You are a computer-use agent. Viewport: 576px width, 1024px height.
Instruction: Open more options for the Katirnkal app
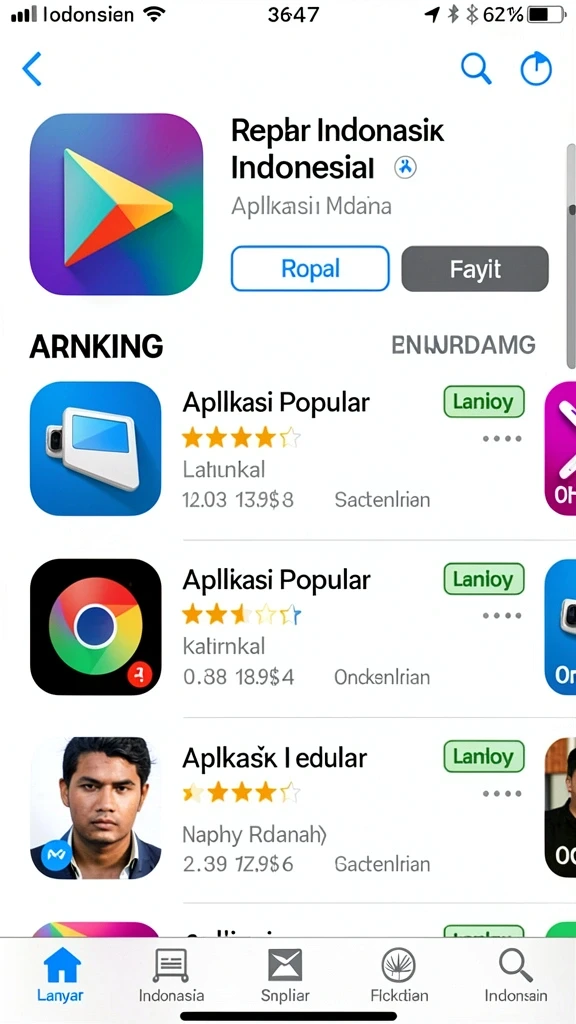click(x=502, y=616)
